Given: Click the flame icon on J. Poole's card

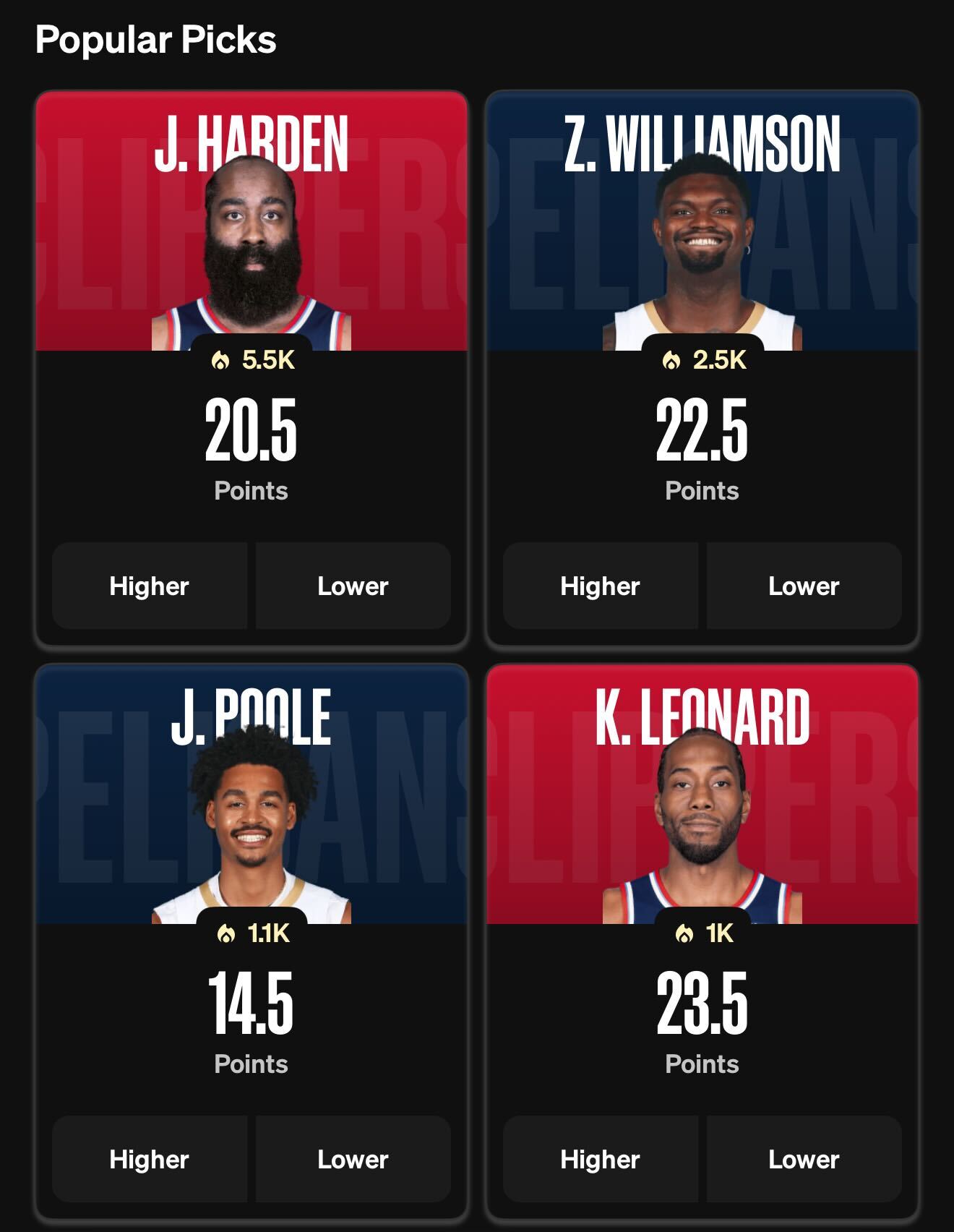Looking at the screenshot, I should [228, 935].
